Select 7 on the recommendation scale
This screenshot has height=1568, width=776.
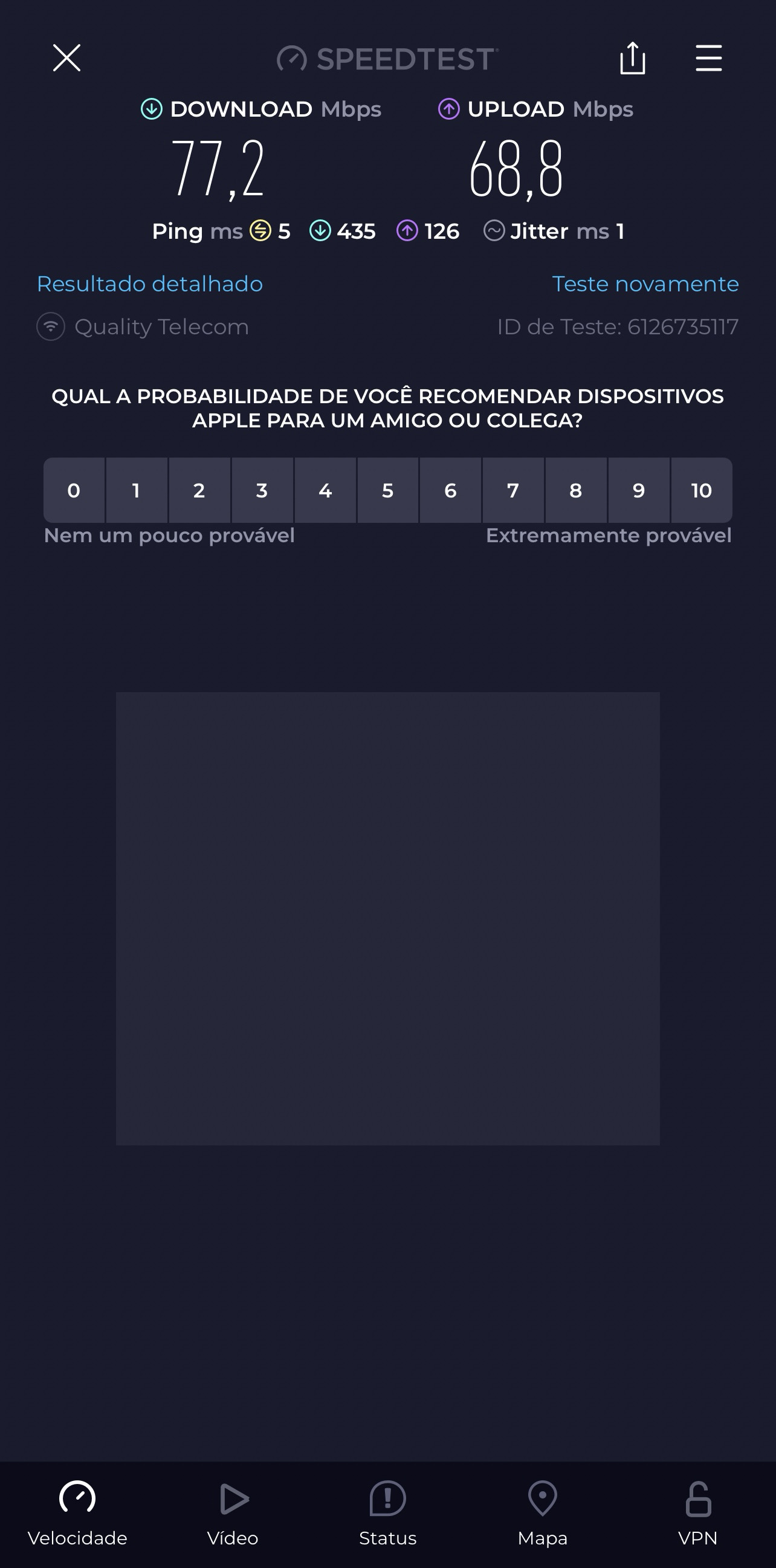pos(513,490)
